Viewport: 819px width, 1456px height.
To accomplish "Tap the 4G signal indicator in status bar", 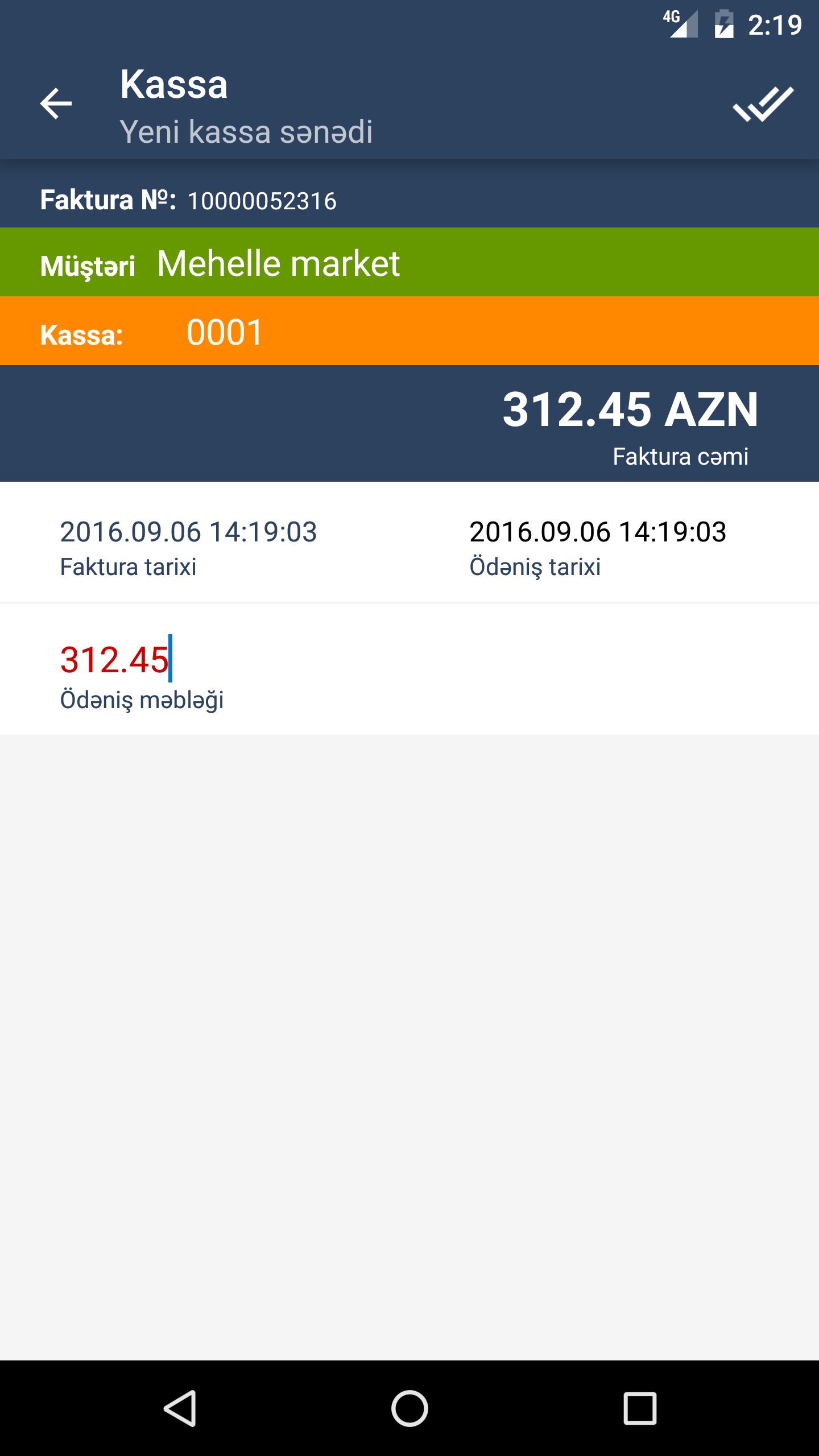I will [681, 25].
